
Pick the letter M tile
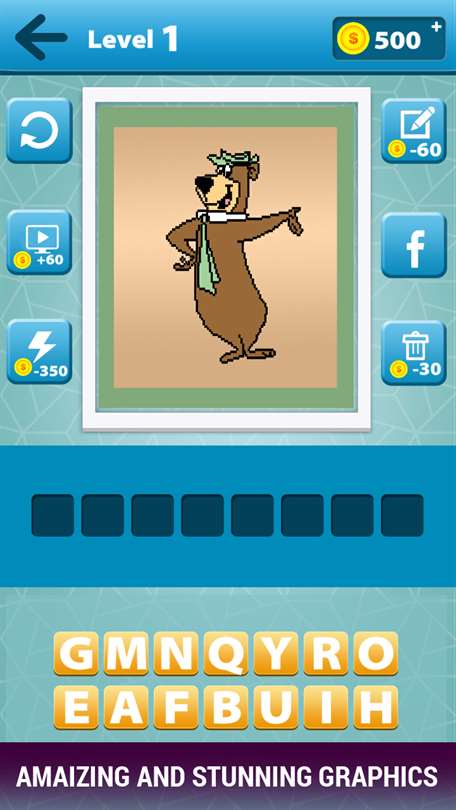click(x=126, y=653)
